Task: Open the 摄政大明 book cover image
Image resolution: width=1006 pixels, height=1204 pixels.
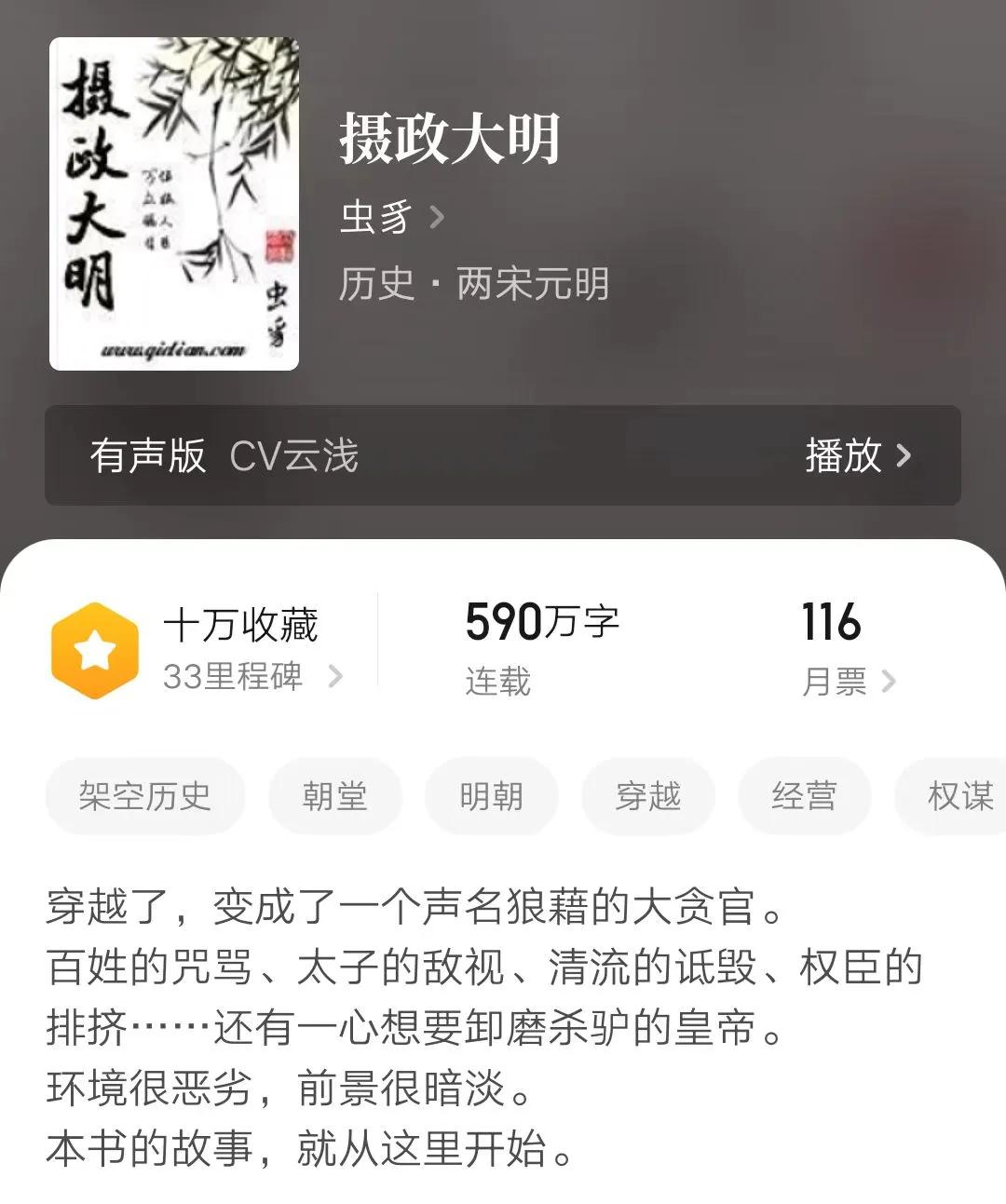Action: tap(174, 204)
